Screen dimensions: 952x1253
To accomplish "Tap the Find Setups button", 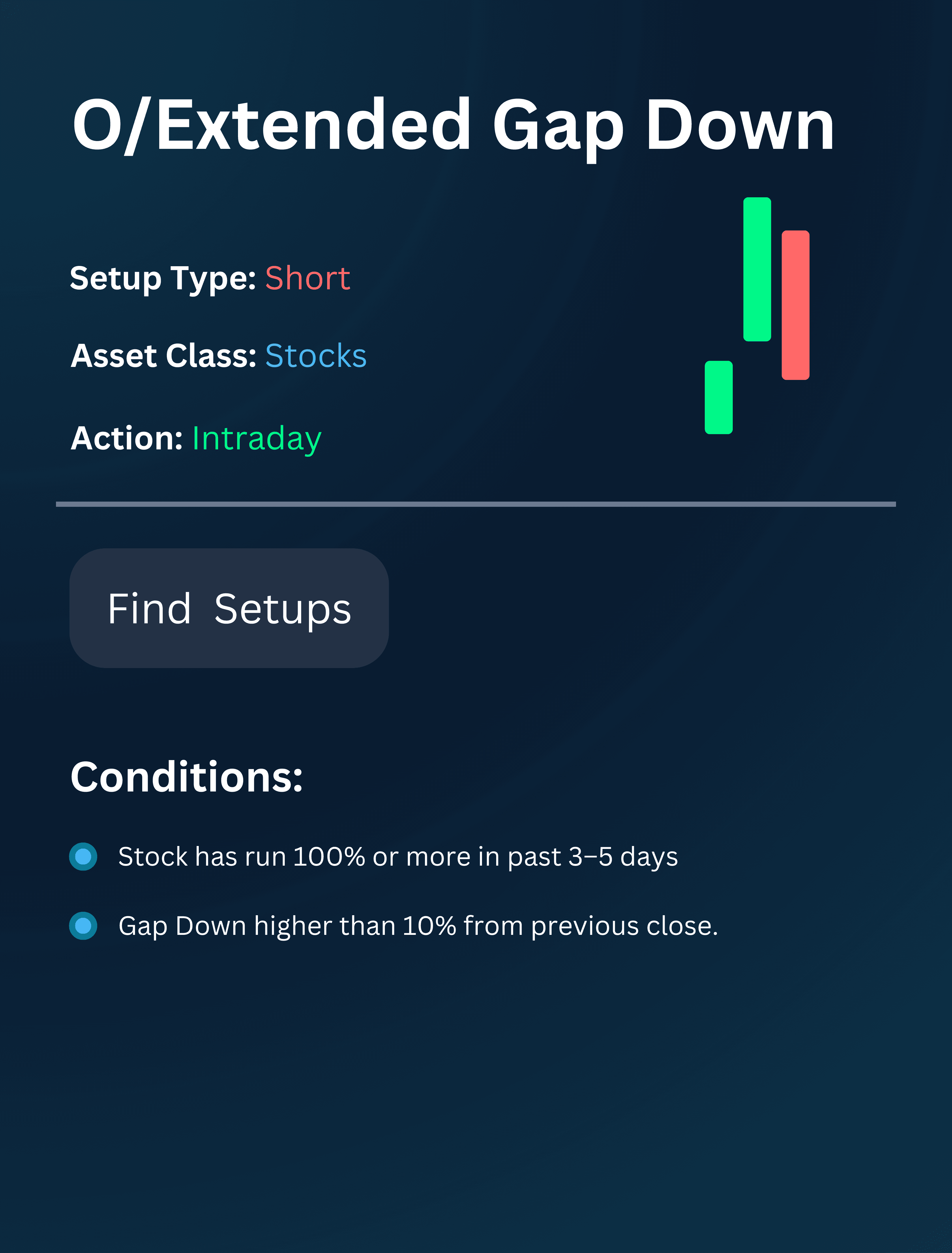I will click(229, 608).
